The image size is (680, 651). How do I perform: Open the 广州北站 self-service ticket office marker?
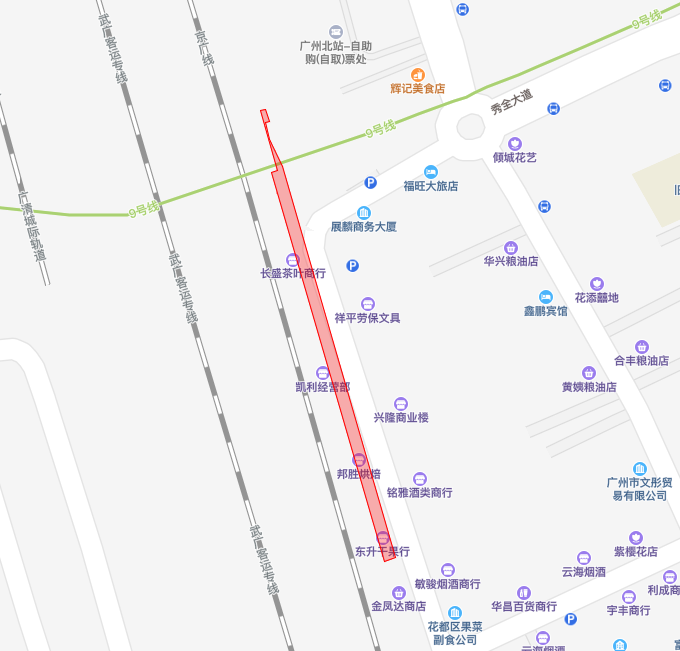(335, 32)
